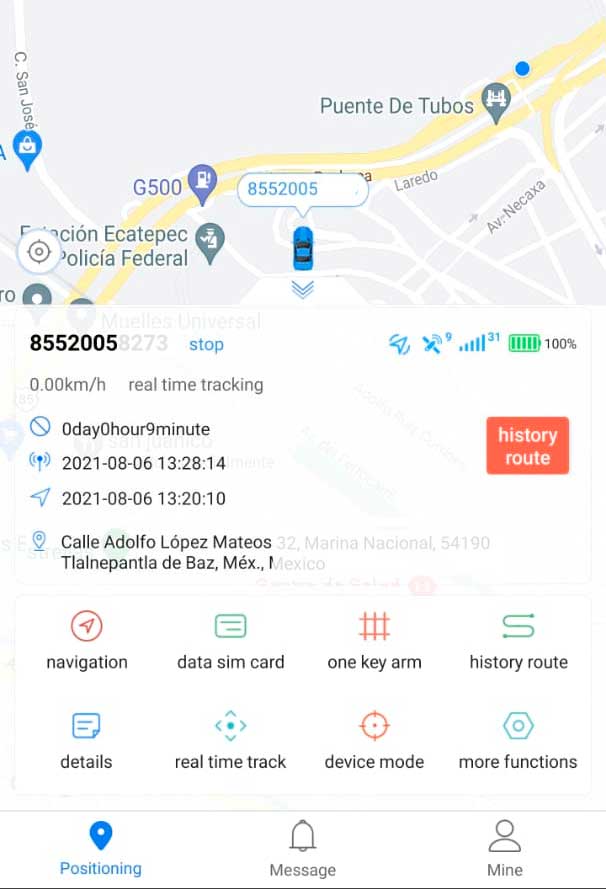Viewport: 606px width, 889px height.
Task: Show more functions
Action: (518, 741)
